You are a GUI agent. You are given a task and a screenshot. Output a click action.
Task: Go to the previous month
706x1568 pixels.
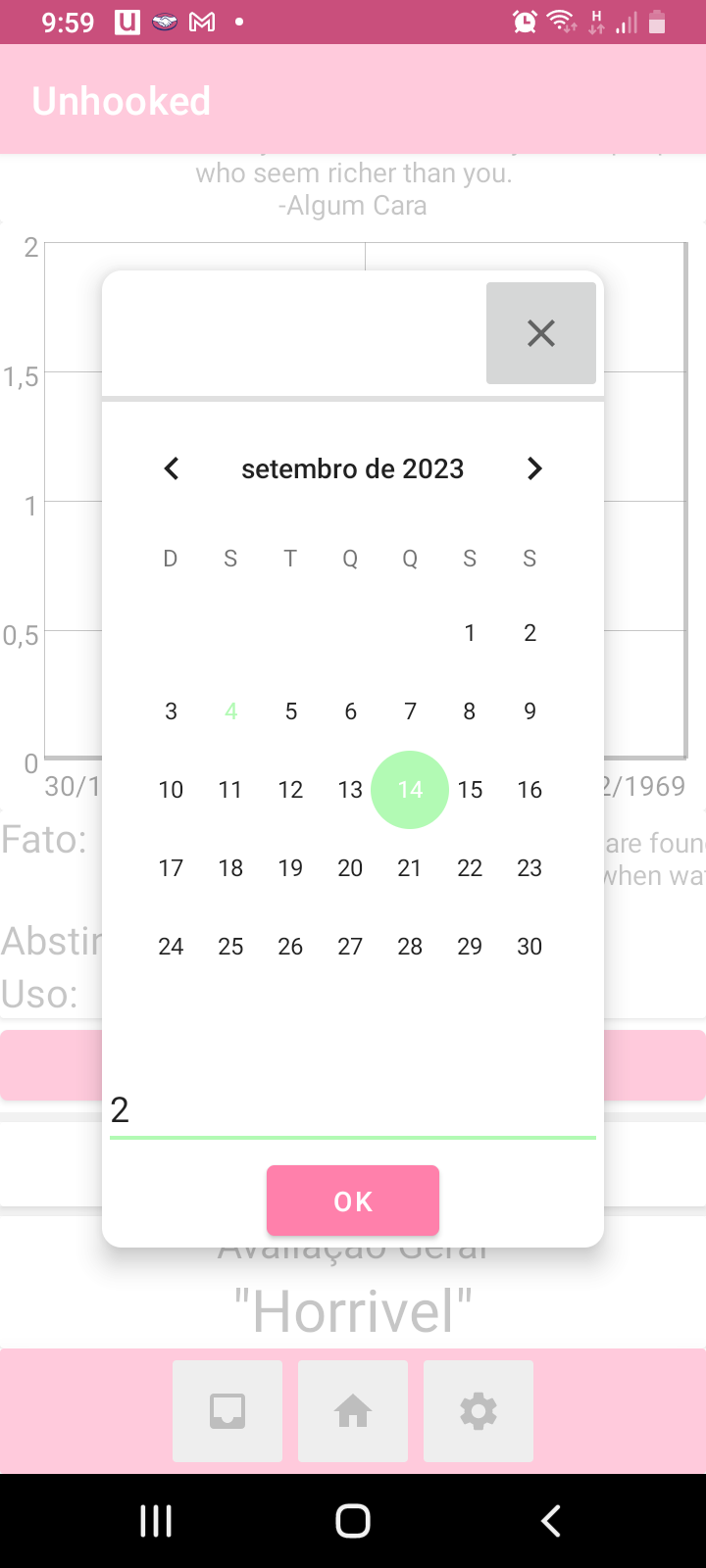172,468
